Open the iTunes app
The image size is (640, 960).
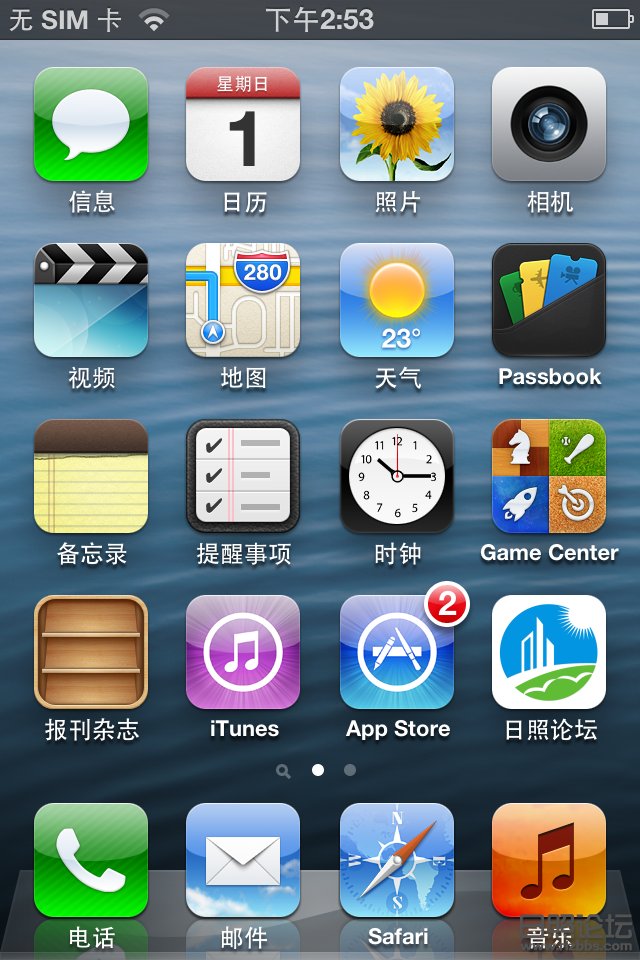point(243,653)
